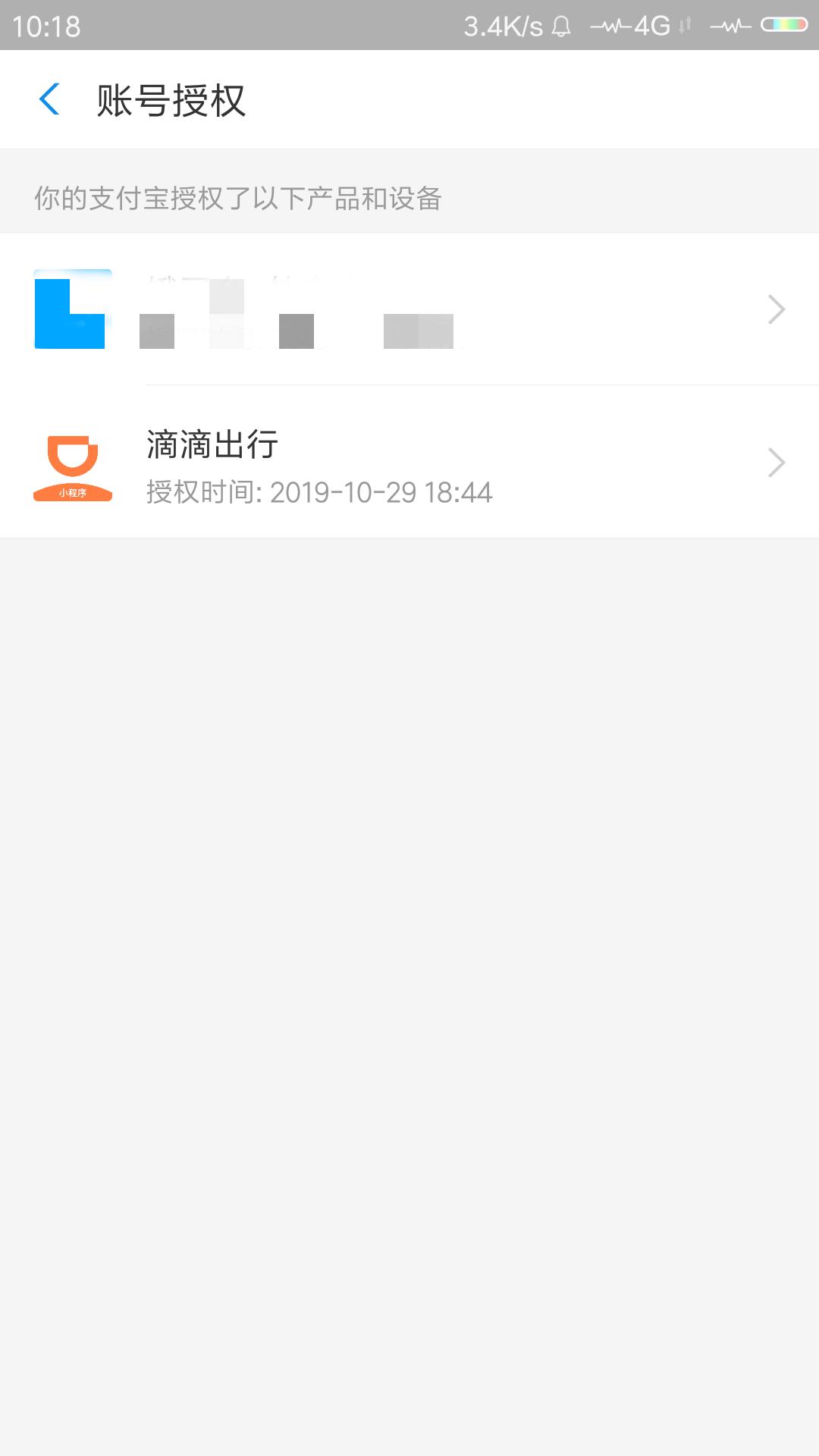Viewport: 819px width, 1456px height.
Task: Select the 账号授权 page title
Action: pyautogui.click(x=171, y=99)
